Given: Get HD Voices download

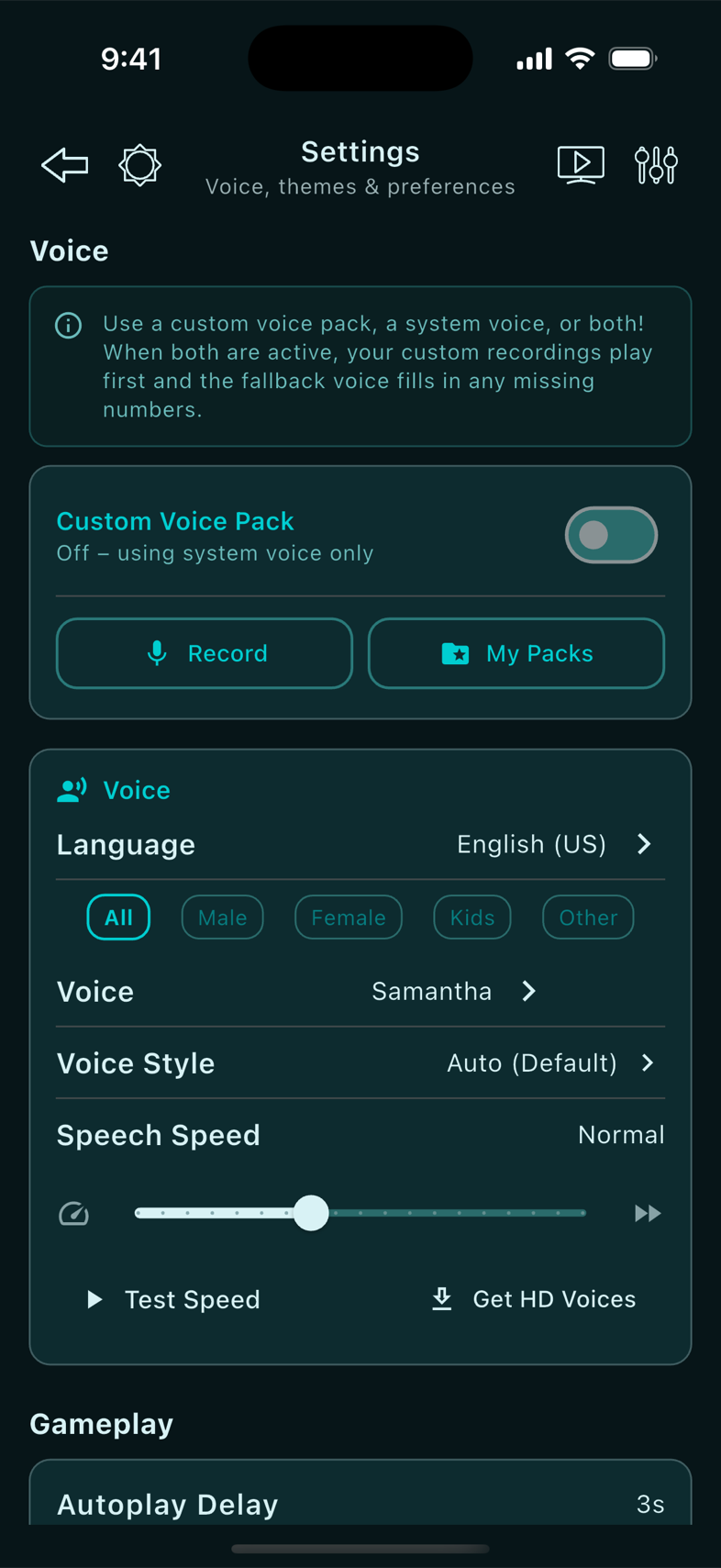Looking at the screenshot, I should click(x=533, y=1299).
